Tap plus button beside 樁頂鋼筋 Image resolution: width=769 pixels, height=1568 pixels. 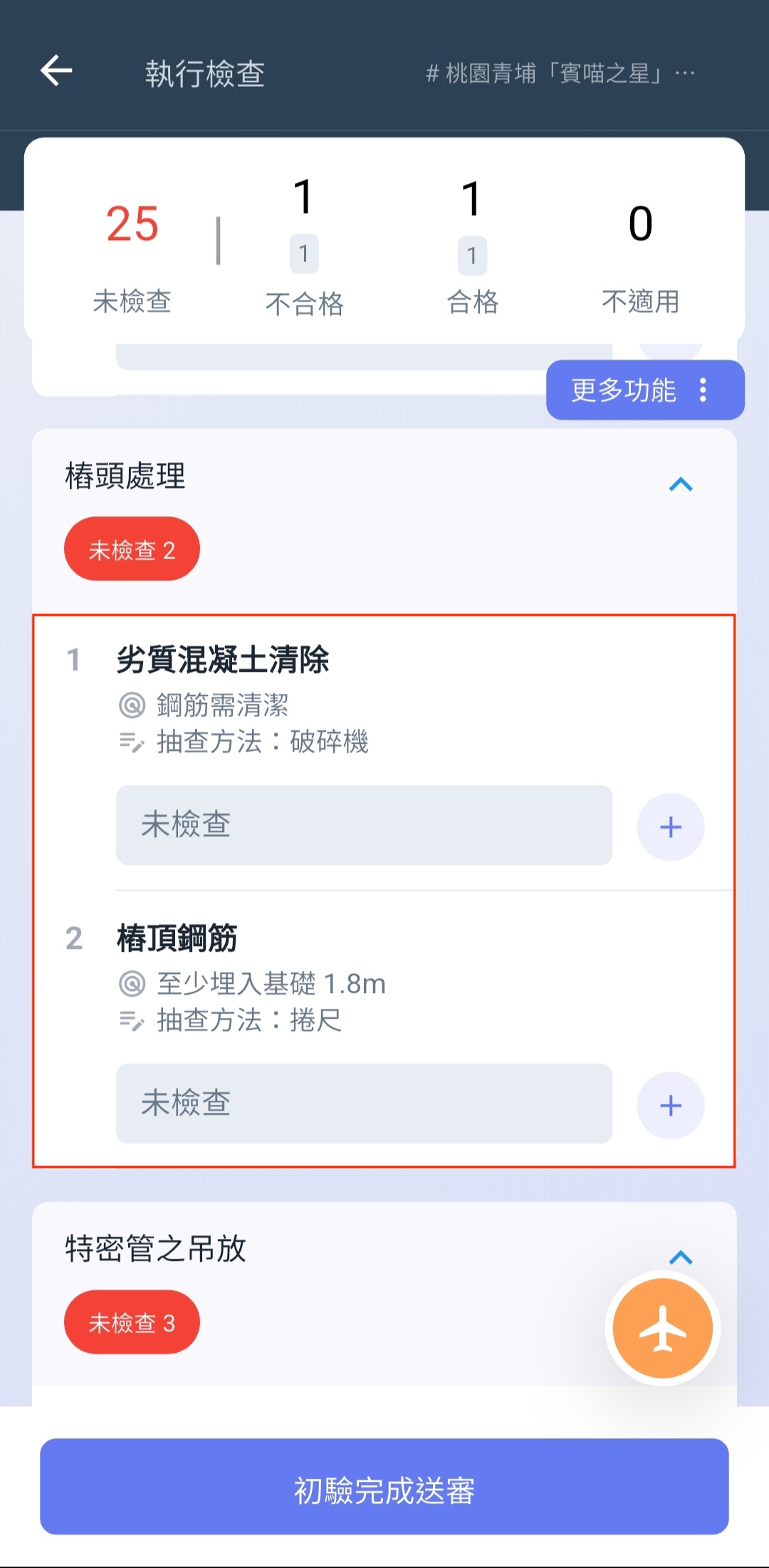click(x=670, y=1106)
